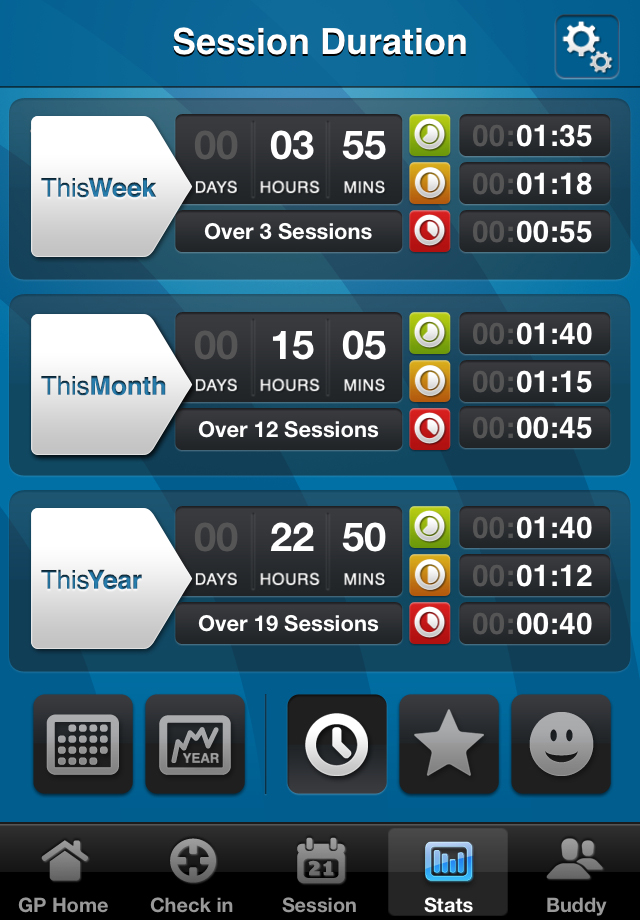Image resolution: width=640 pixels, height=920 pixels.
Task: View the smiley face mood stats
Action: pos(561,744)
